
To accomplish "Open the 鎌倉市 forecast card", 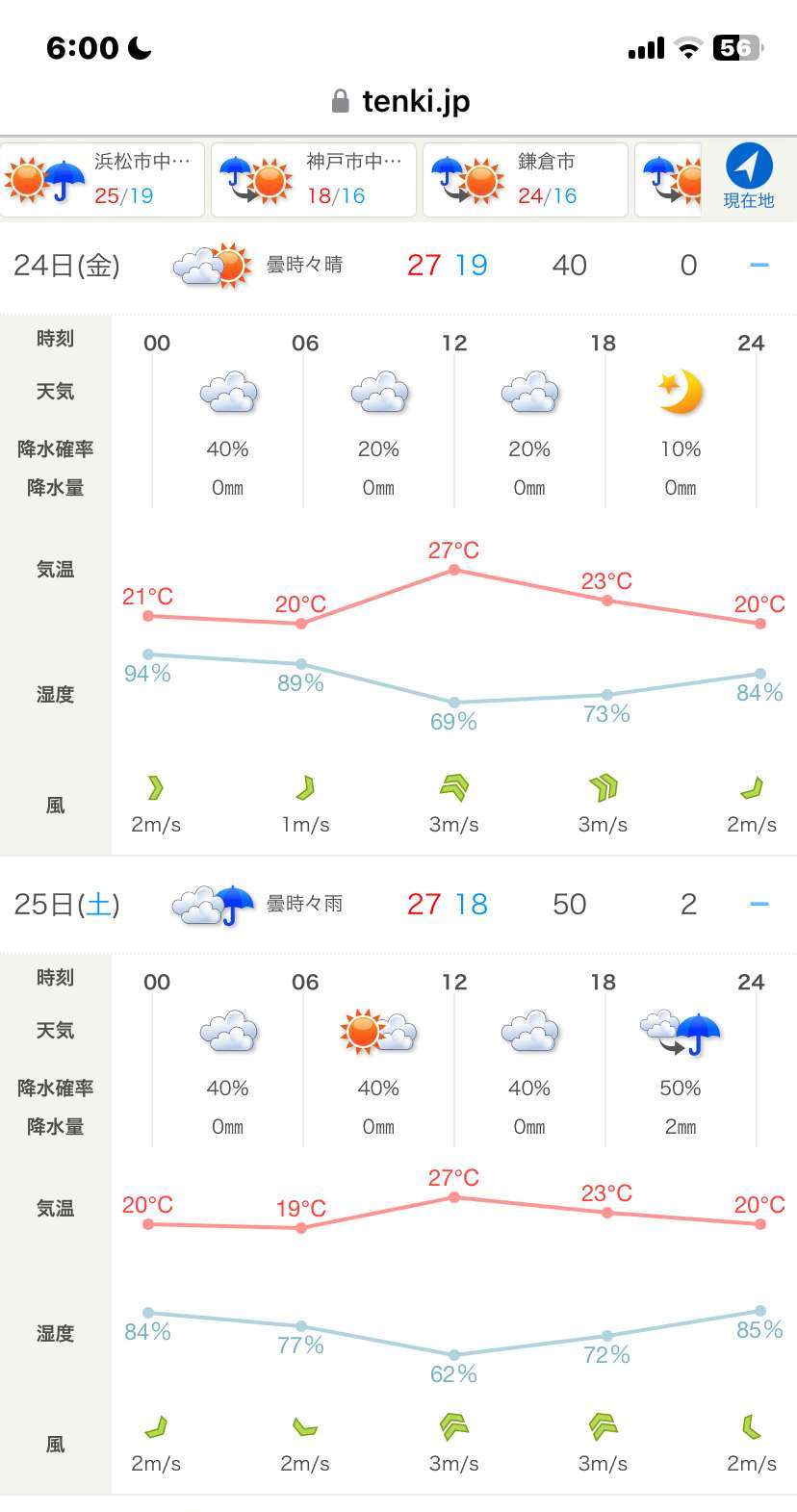I will click(x=526, y=180).
